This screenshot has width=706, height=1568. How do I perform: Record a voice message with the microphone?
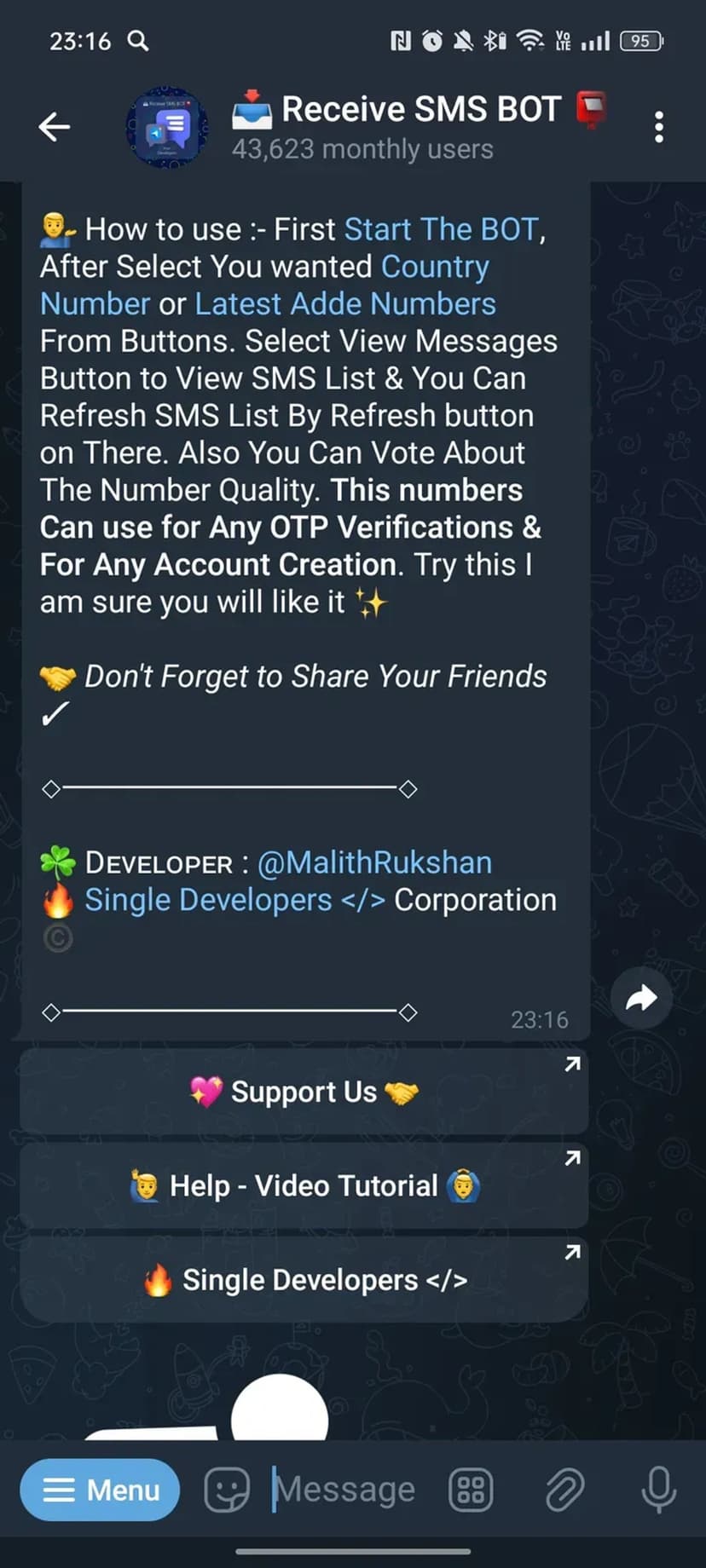click(658, 1490)
